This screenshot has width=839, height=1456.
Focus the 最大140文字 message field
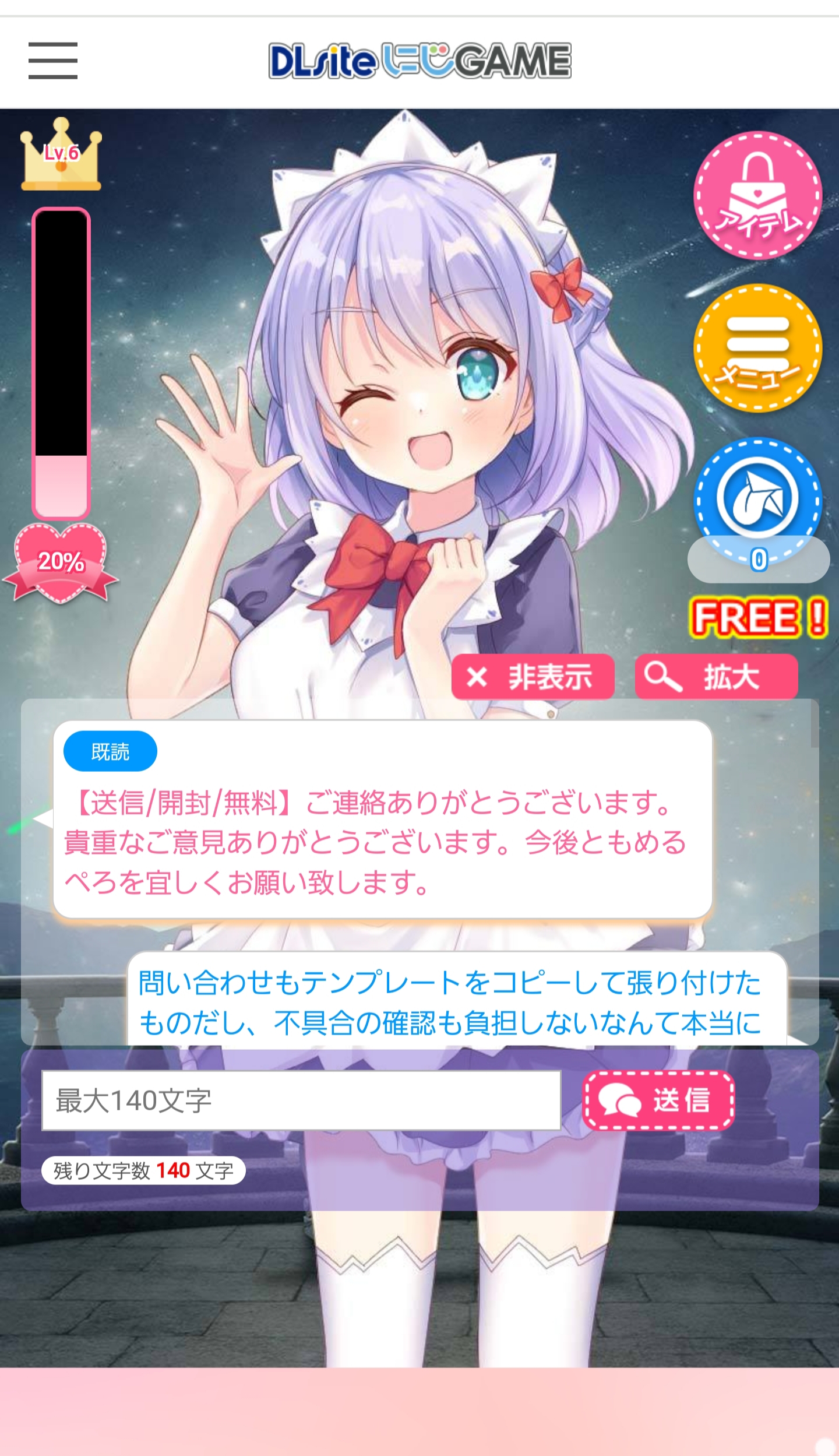tap(301, 1100)
